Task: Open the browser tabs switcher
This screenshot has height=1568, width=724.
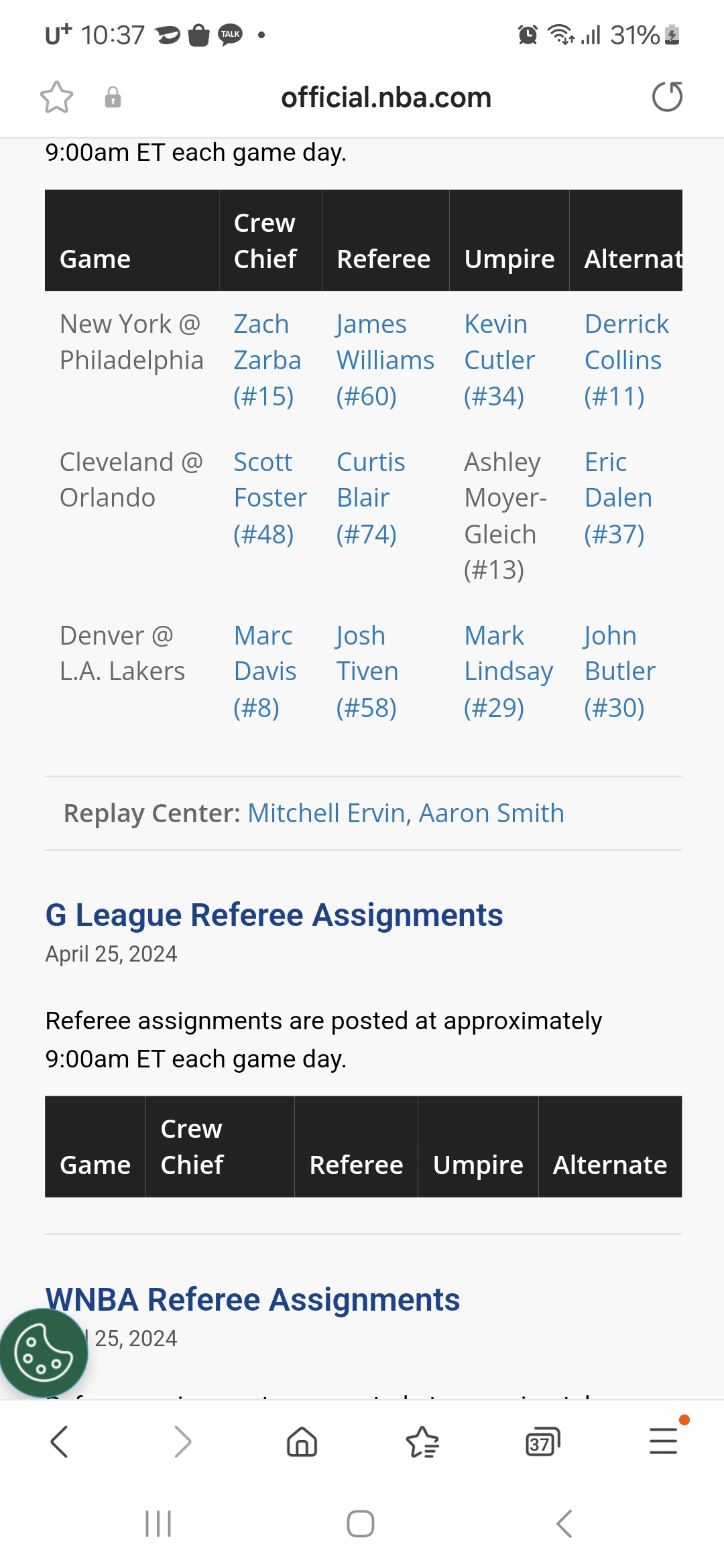Action: point(542,1442)
